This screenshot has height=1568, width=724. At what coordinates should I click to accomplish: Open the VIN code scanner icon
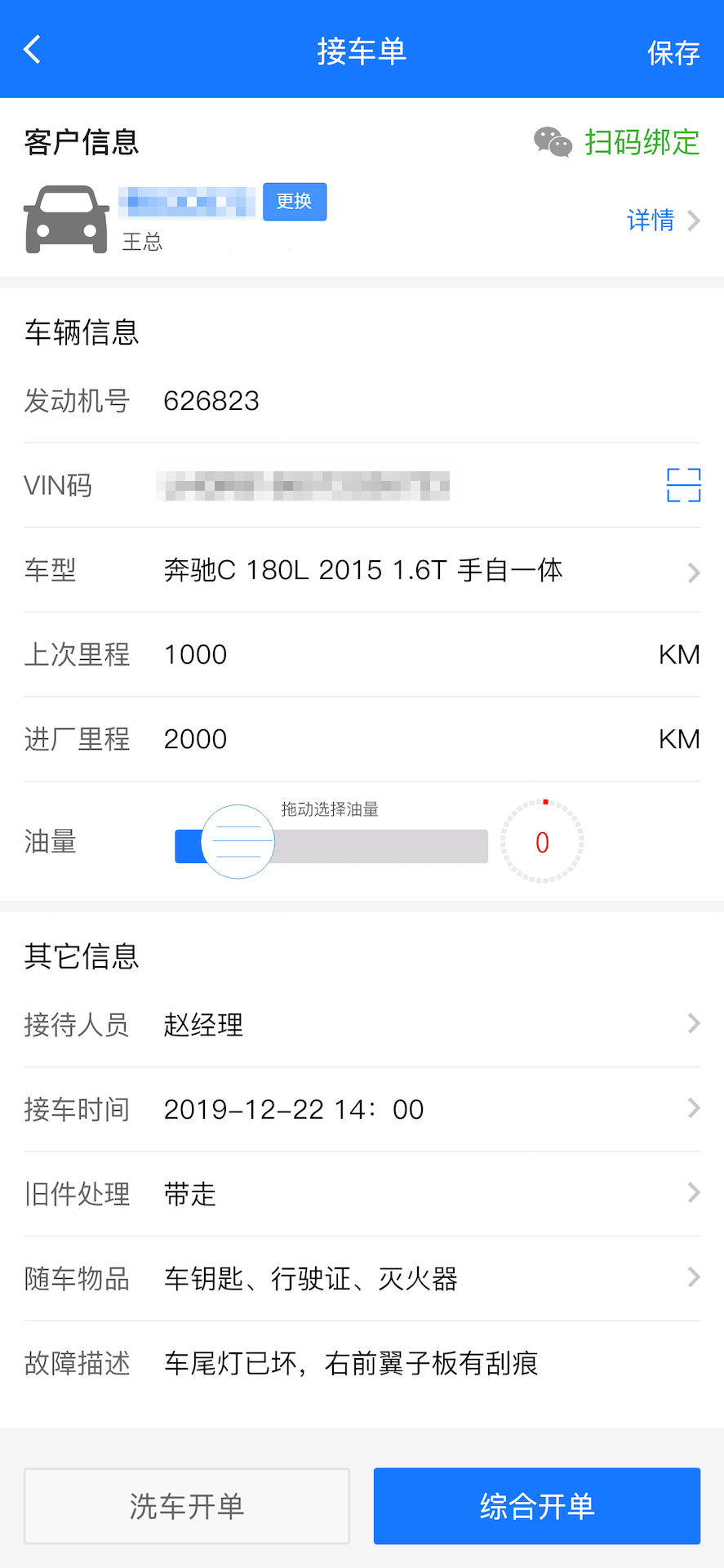coord(683,484)
